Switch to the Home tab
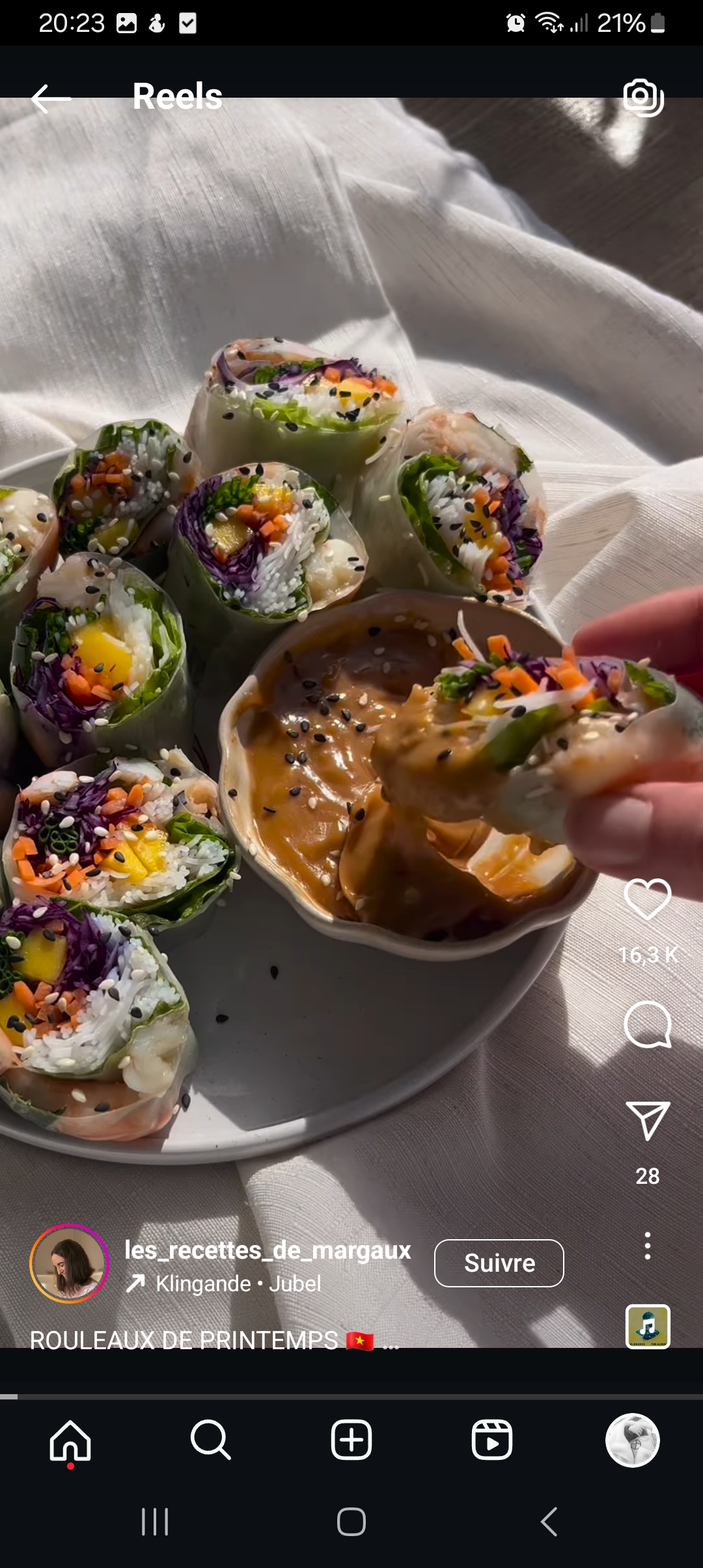The image size is (703, 1568). 70,1440
